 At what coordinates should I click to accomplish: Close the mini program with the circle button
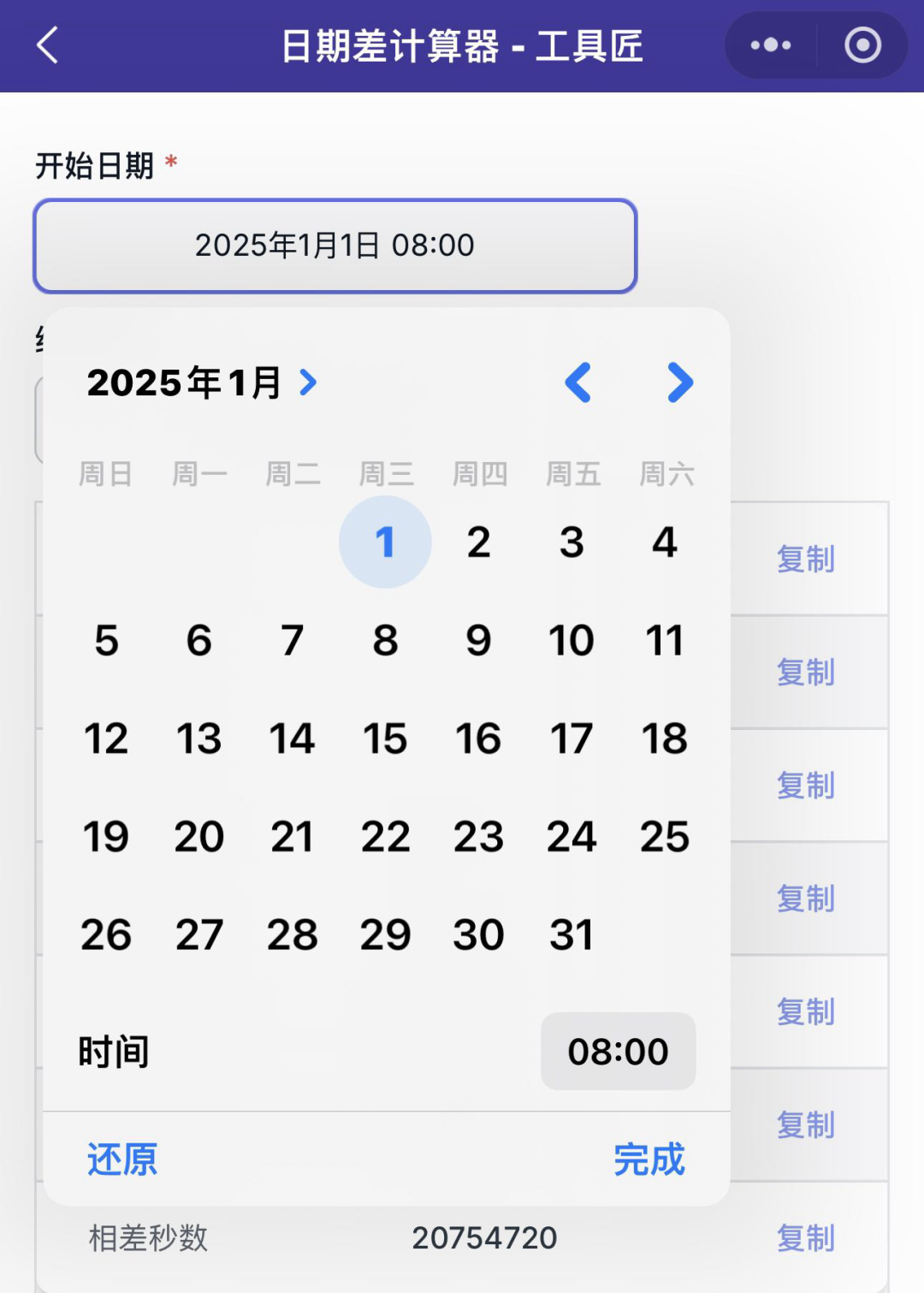point(862,45)
